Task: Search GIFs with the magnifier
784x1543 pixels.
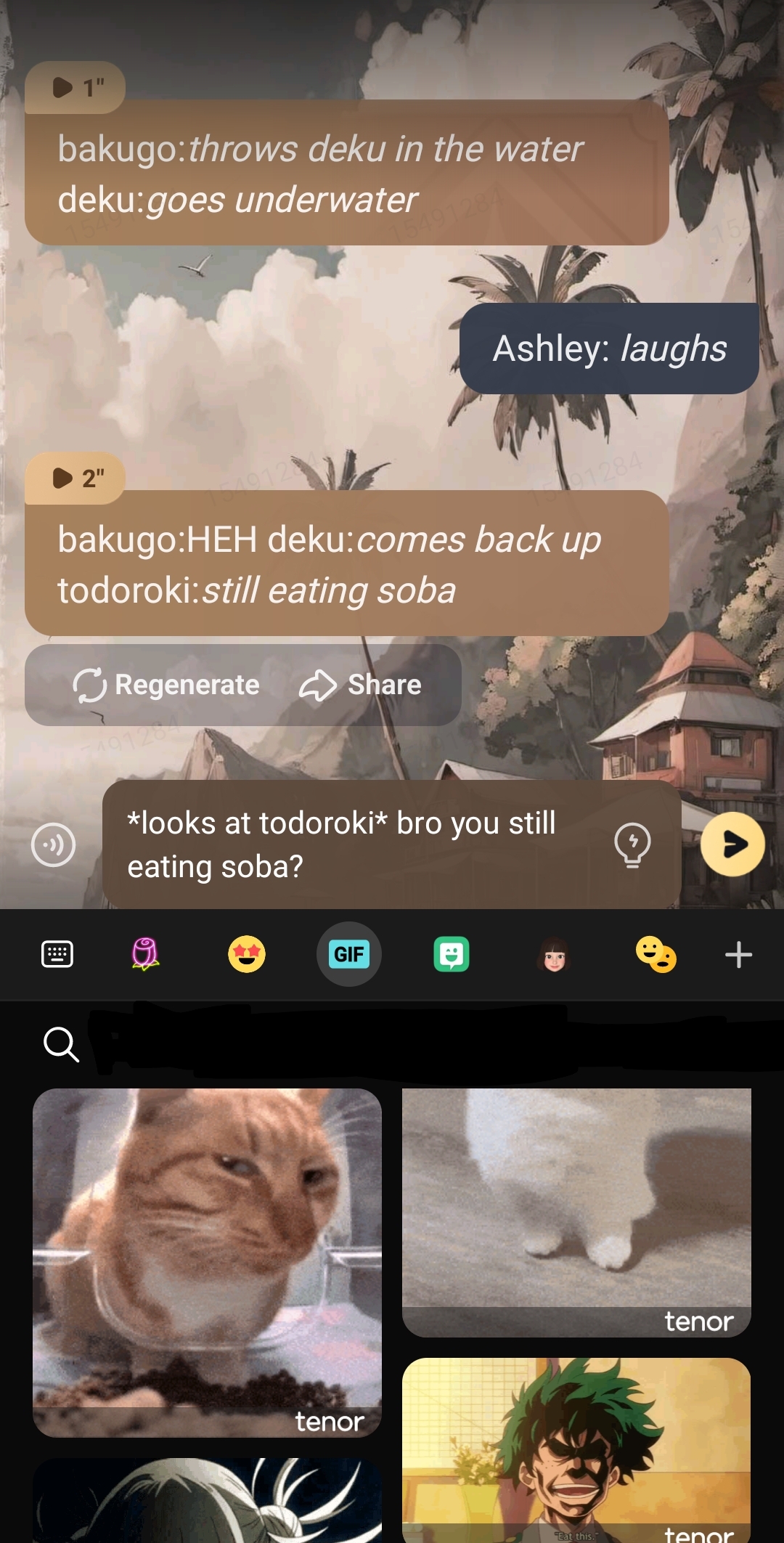Action: [61, 1044]
